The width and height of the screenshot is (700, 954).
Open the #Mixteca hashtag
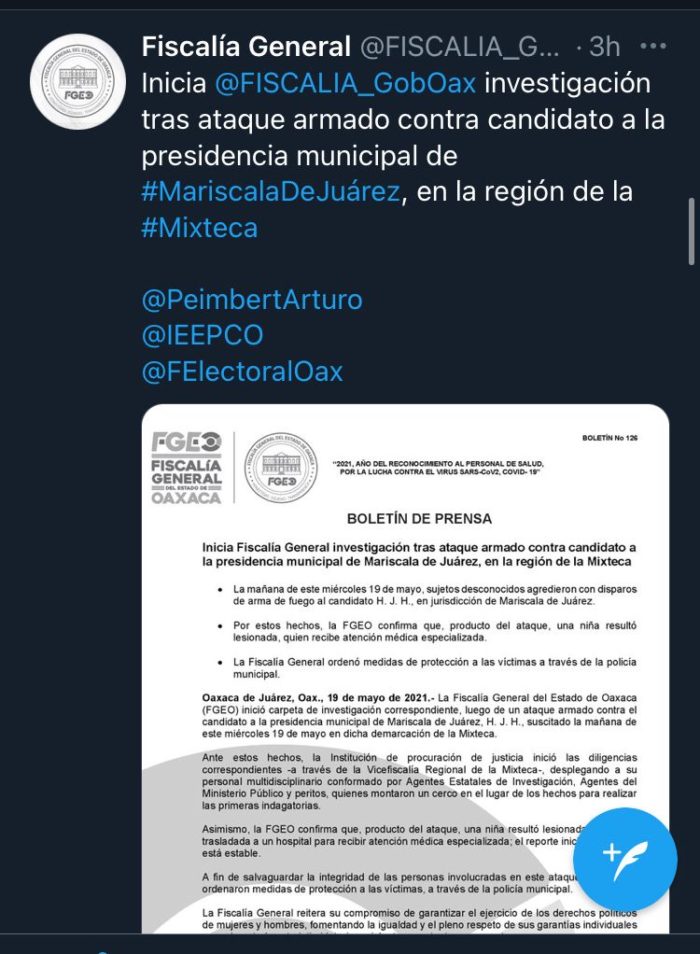pos(199,227)
